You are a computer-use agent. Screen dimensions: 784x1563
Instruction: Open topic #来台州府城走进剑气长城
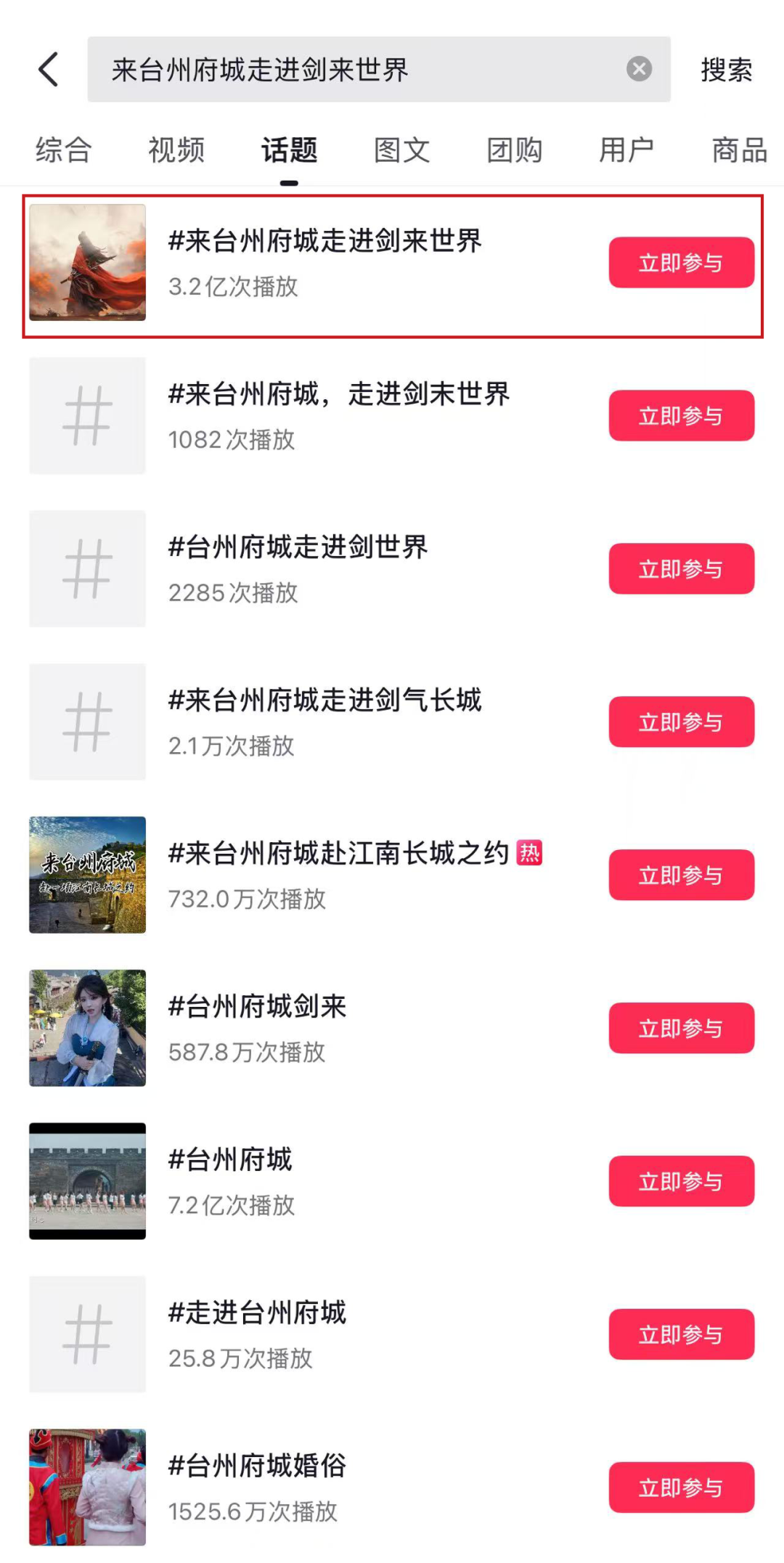(x=324, y=701)
